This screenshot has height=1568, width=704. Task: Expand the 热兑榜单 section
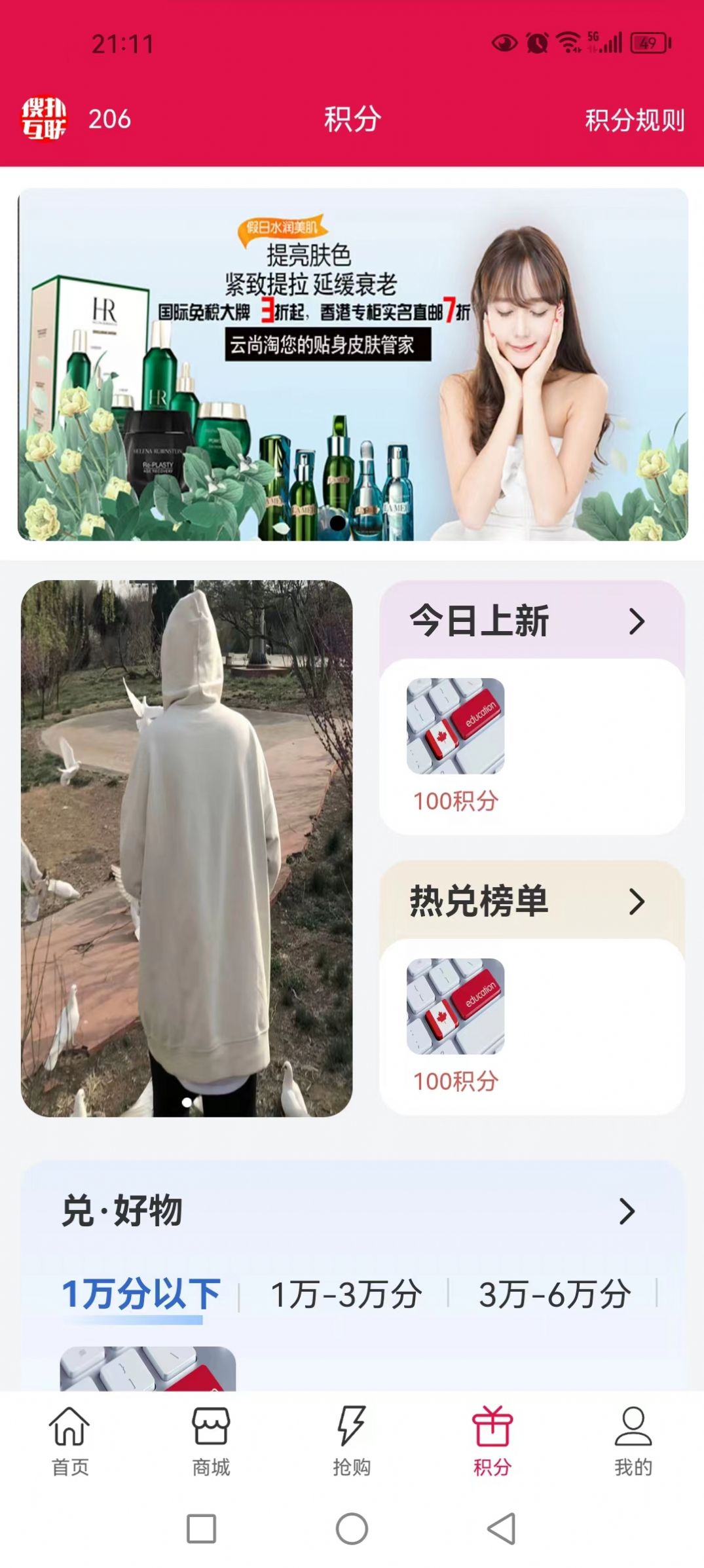(636, 902)
